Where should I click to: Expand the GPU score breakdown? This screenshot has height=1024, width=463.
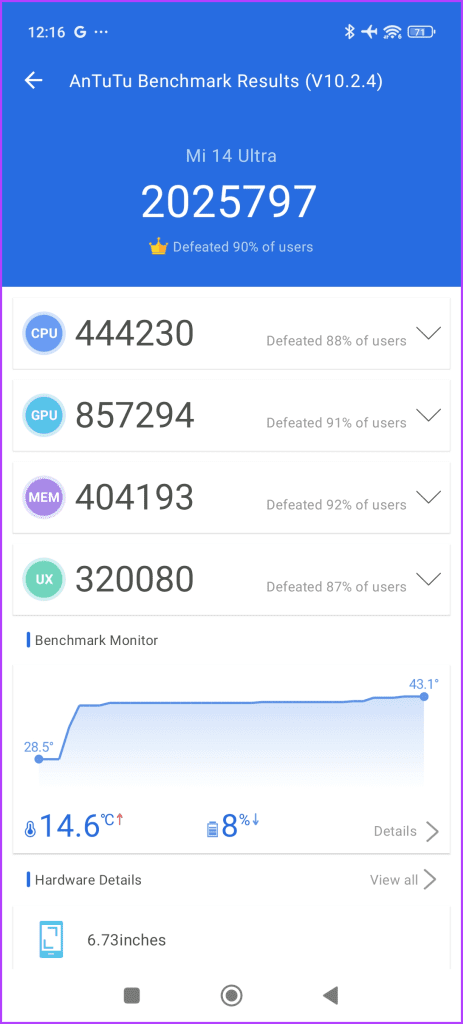coord(428,415)
